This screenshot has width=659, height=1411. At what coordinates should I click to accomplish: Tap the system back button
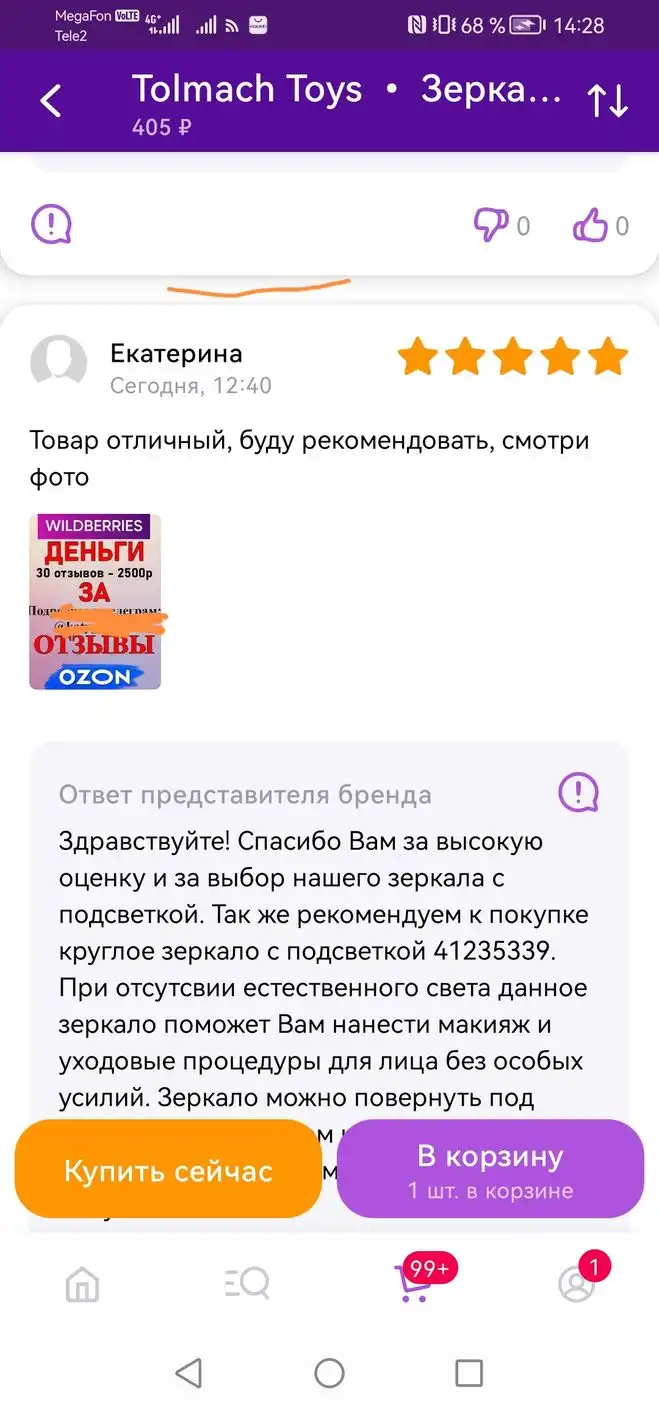(x=188, y=1373)
